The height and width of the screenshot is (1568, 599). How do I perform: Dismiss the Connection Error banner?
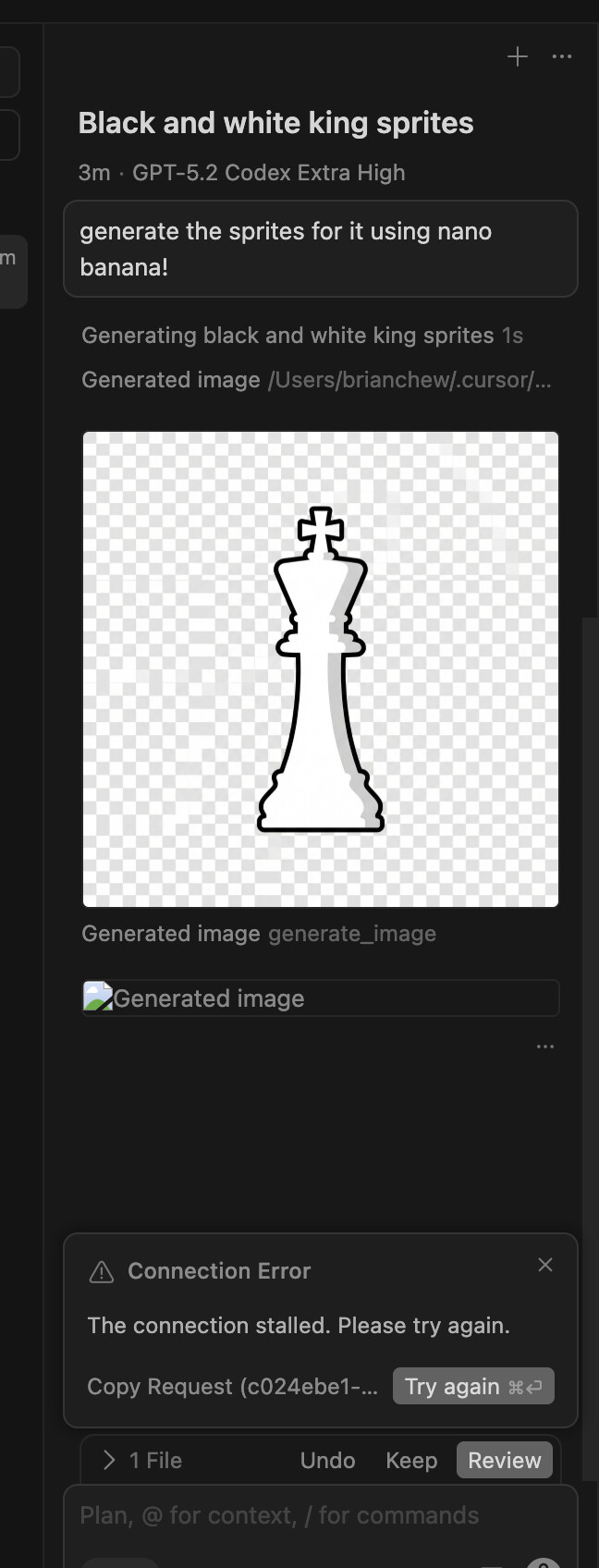click(545, 1265)
